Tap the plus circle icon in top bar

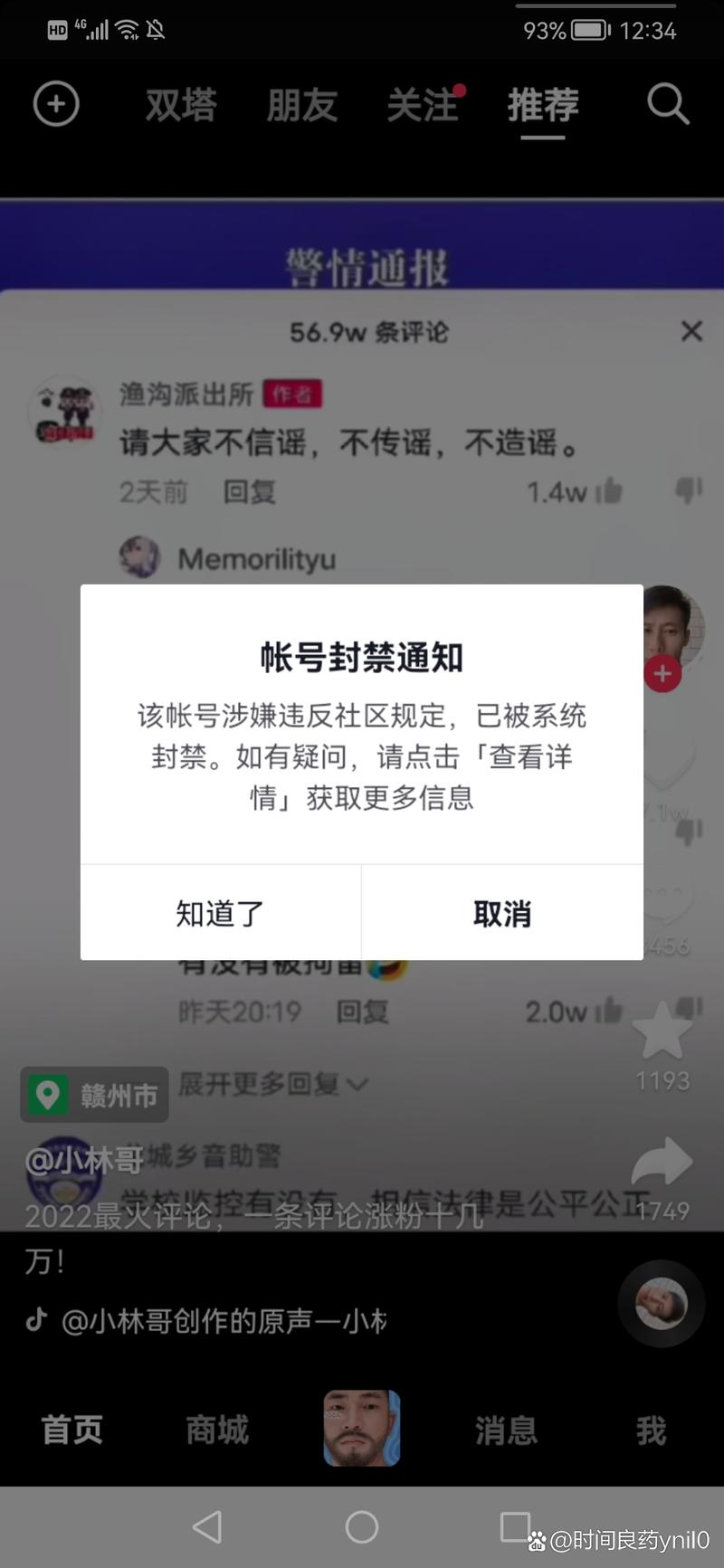56,104
